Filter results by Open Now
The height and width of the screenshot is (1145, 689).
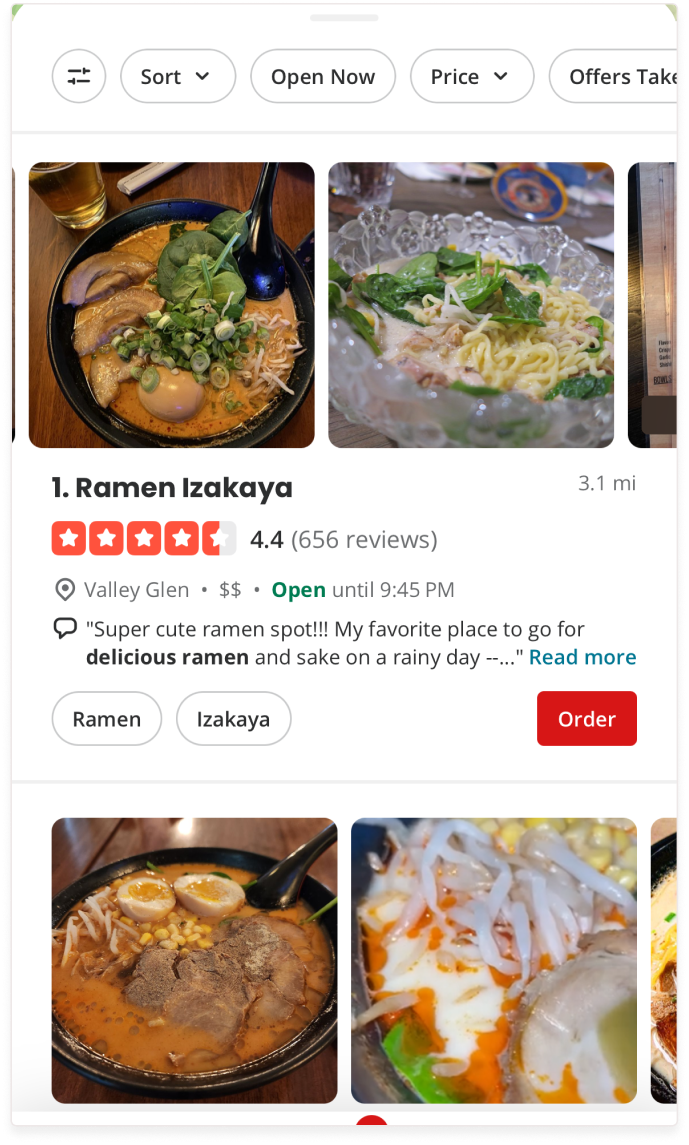[323, 76]
